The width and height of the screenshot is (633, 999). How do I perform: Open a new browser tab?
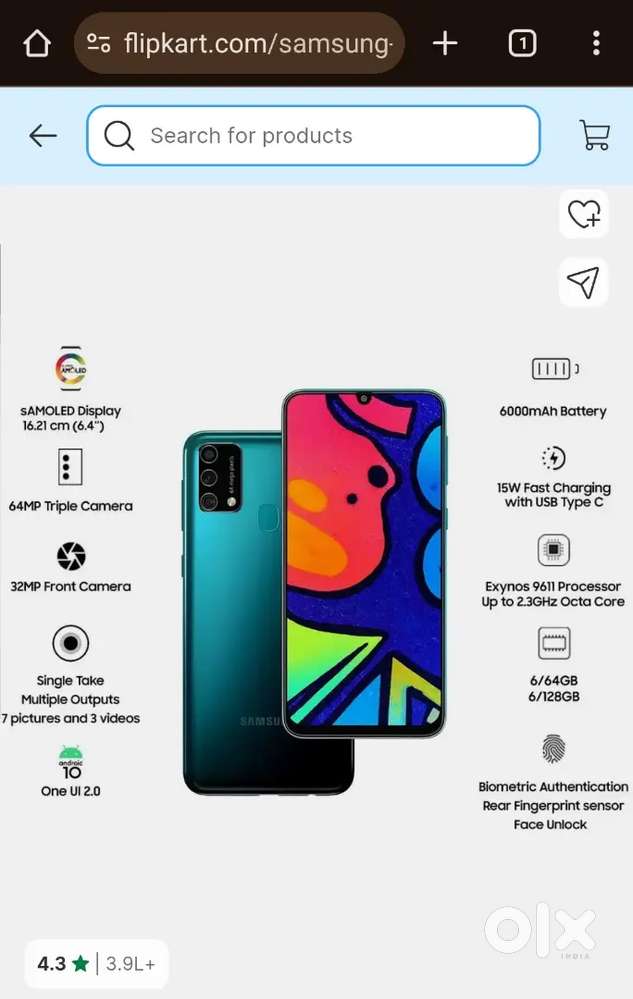click(x=445, y=43)
